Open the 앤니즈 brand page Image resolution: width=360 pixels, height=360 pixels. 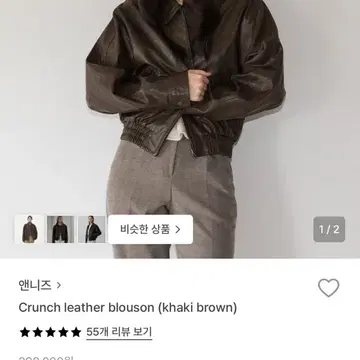[x=40, y=285]
